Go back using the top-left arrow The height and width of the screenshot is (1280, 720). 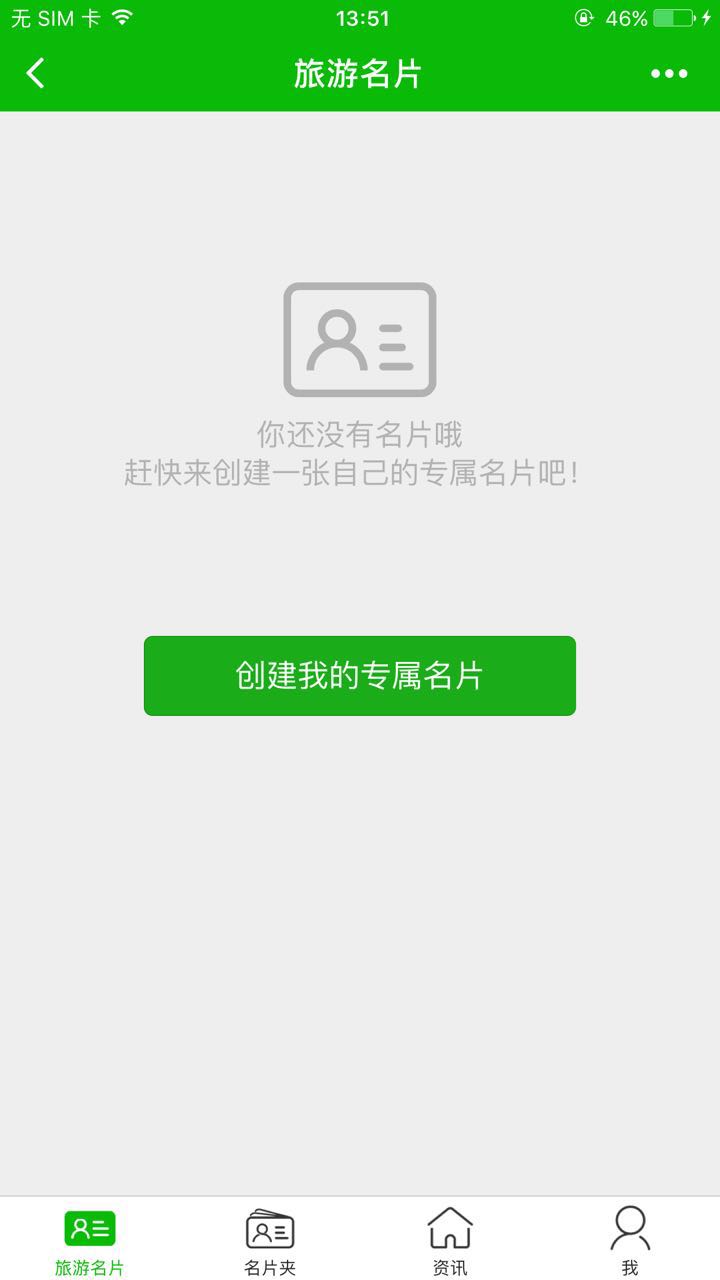pyautogui.click(x=36, y=73)
